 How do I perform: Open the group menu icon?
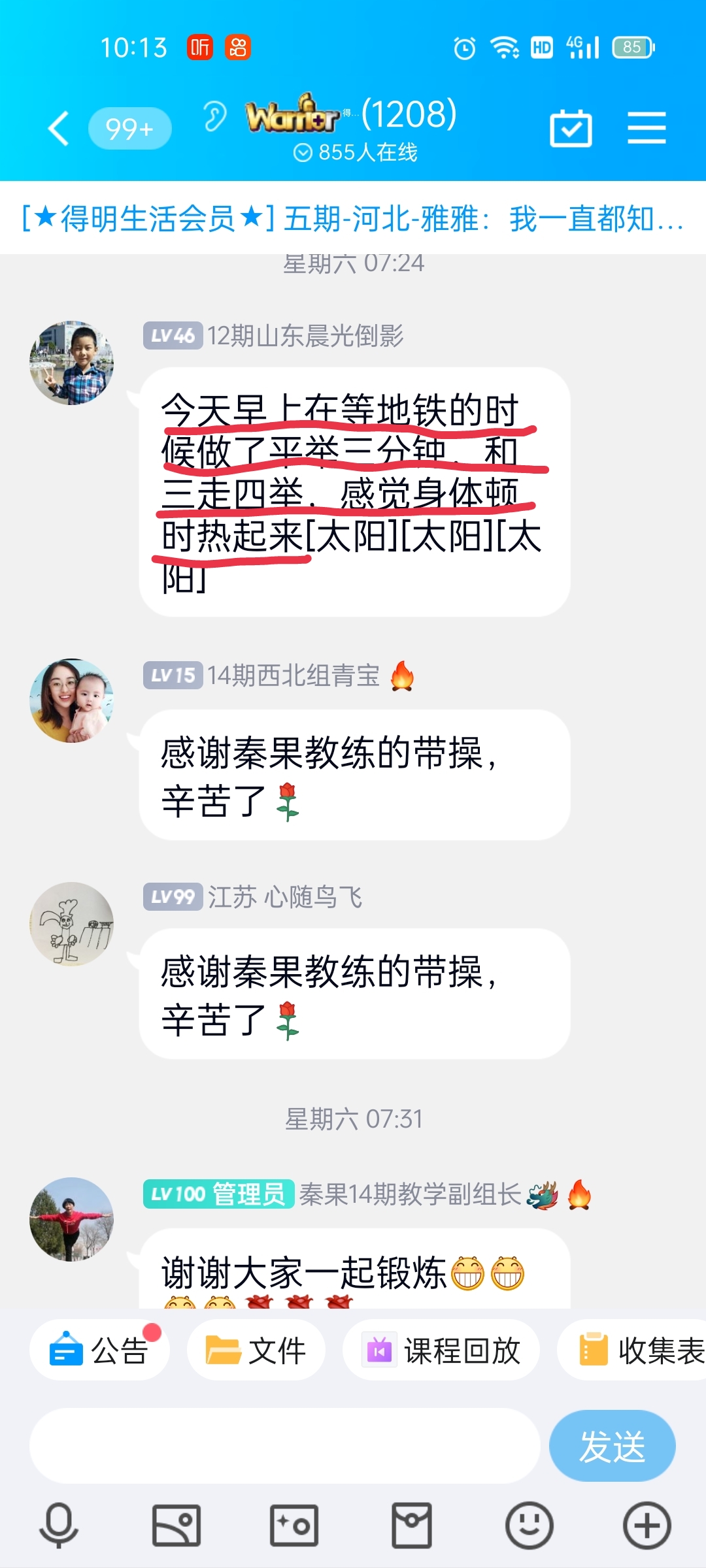click(647, 127)
